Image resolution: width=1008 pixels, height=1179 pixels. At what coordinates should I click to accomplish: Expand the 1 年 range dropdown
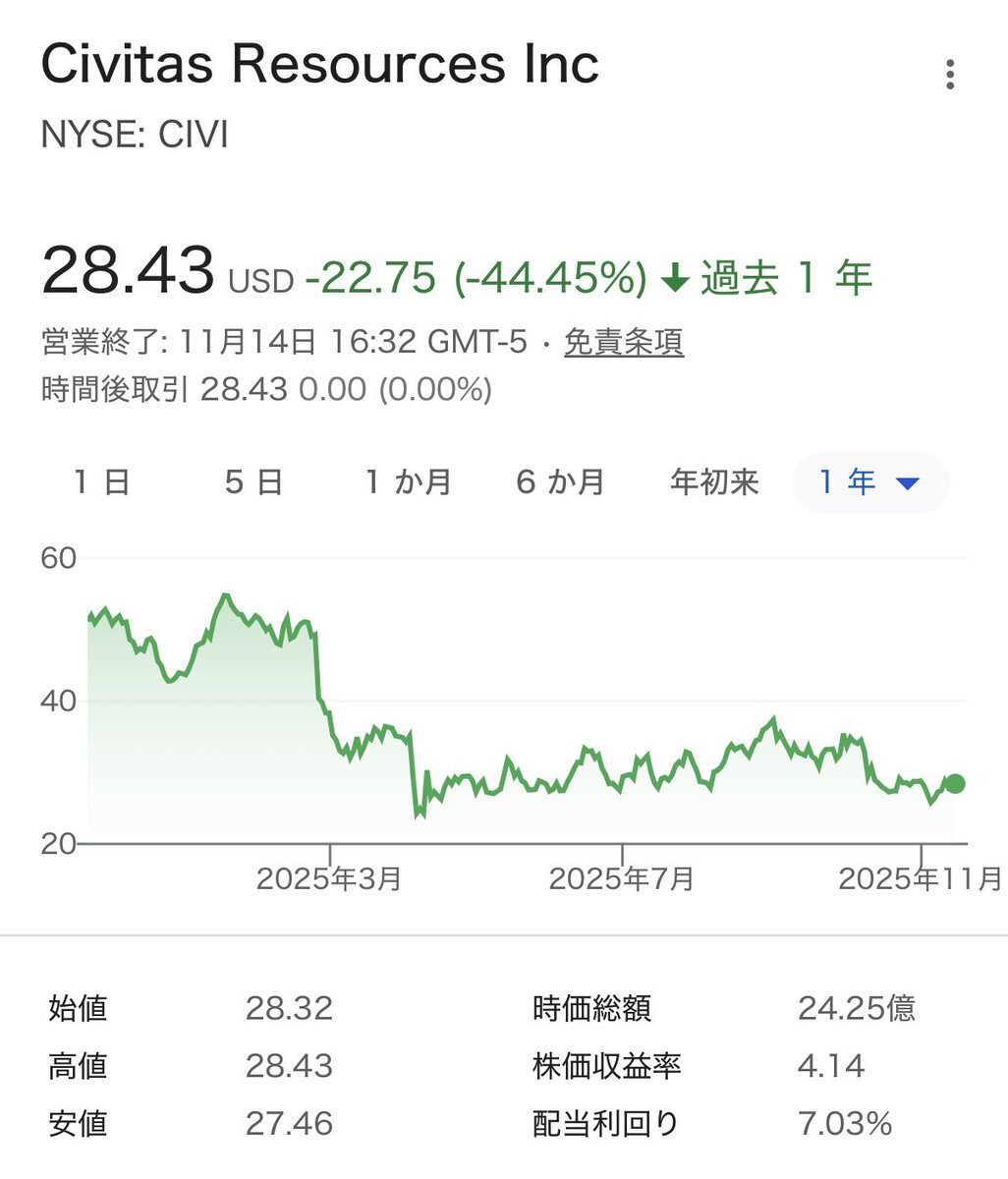tap(870, 482)
